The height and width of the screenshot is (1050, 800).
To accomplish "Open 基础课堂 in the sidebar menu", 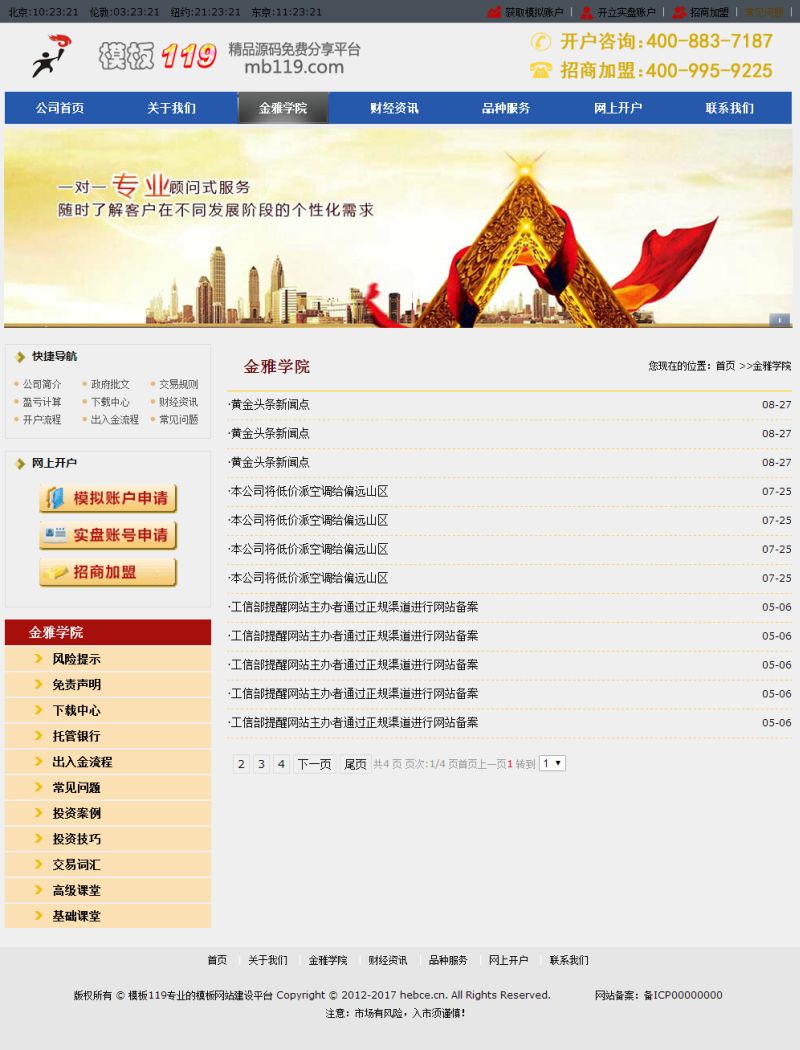I will [x=76, y=916].
